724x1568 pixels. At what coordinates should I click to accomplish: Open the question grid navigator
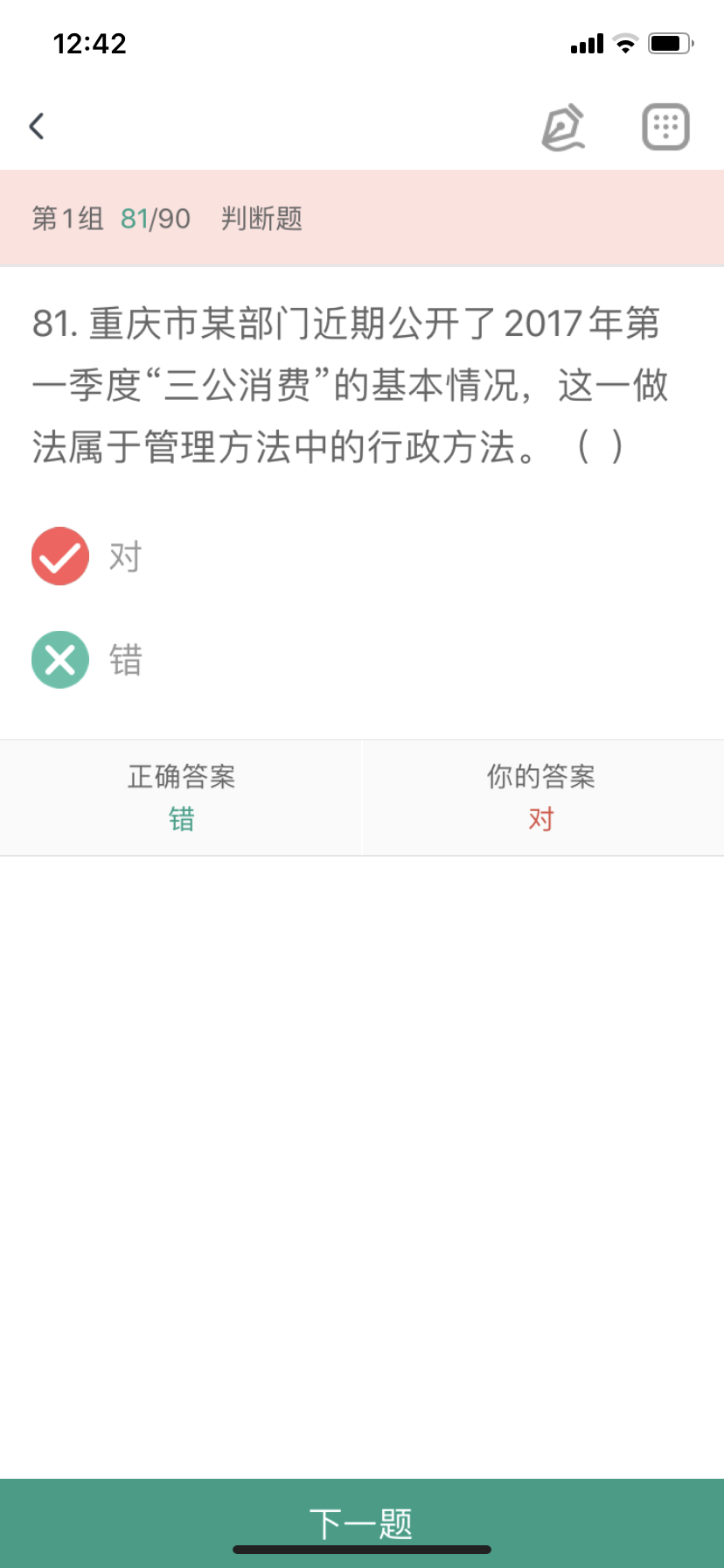[665, 127]
